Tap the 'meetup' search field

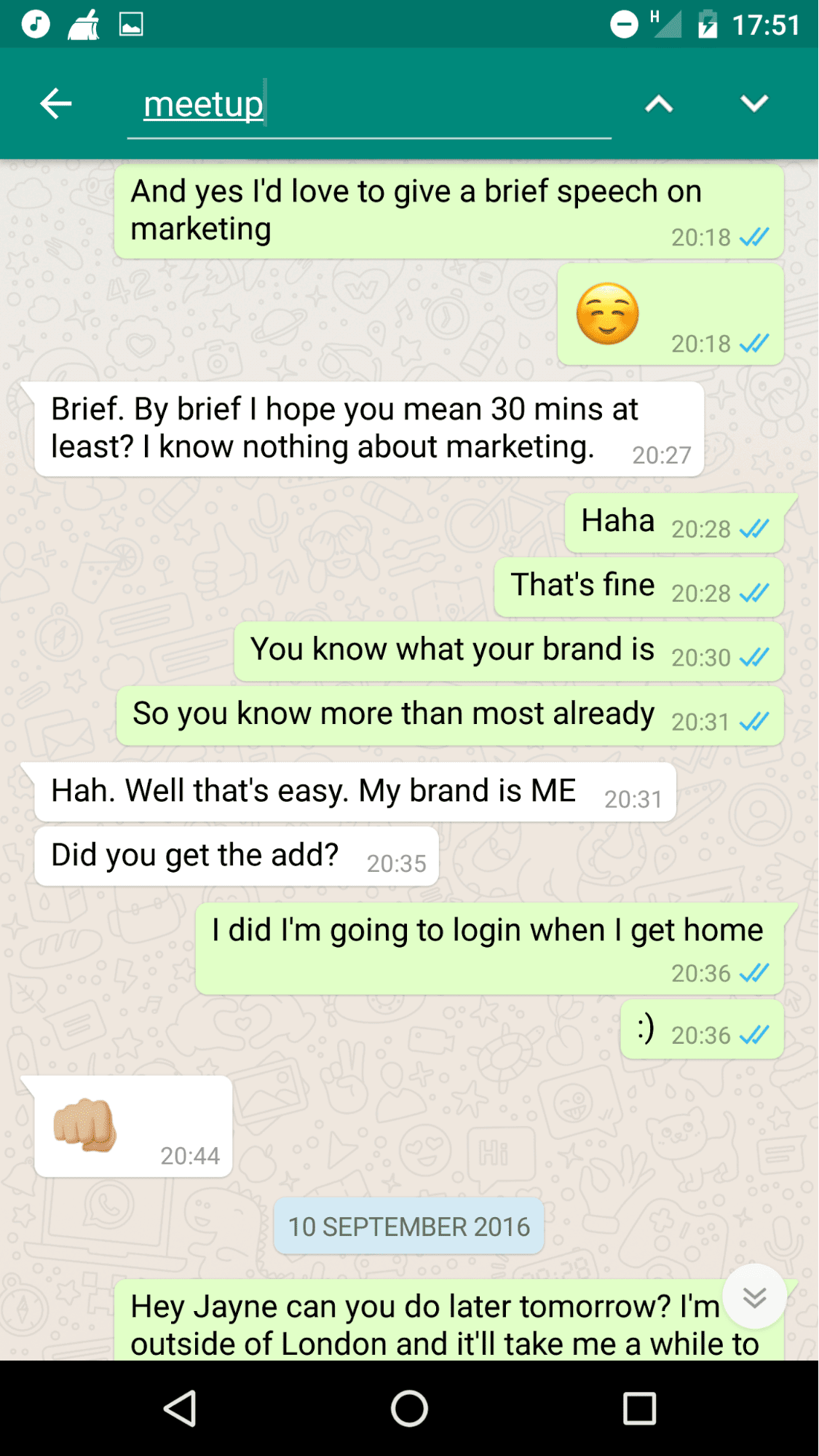coord(368,105)
